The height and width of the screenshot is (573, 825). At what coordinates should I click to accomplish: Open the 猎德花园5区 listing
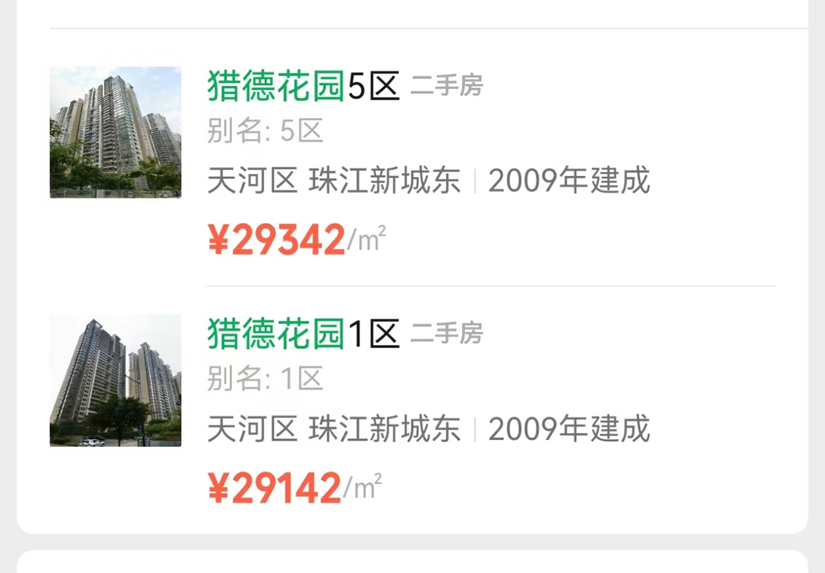[x=303, y=87]
